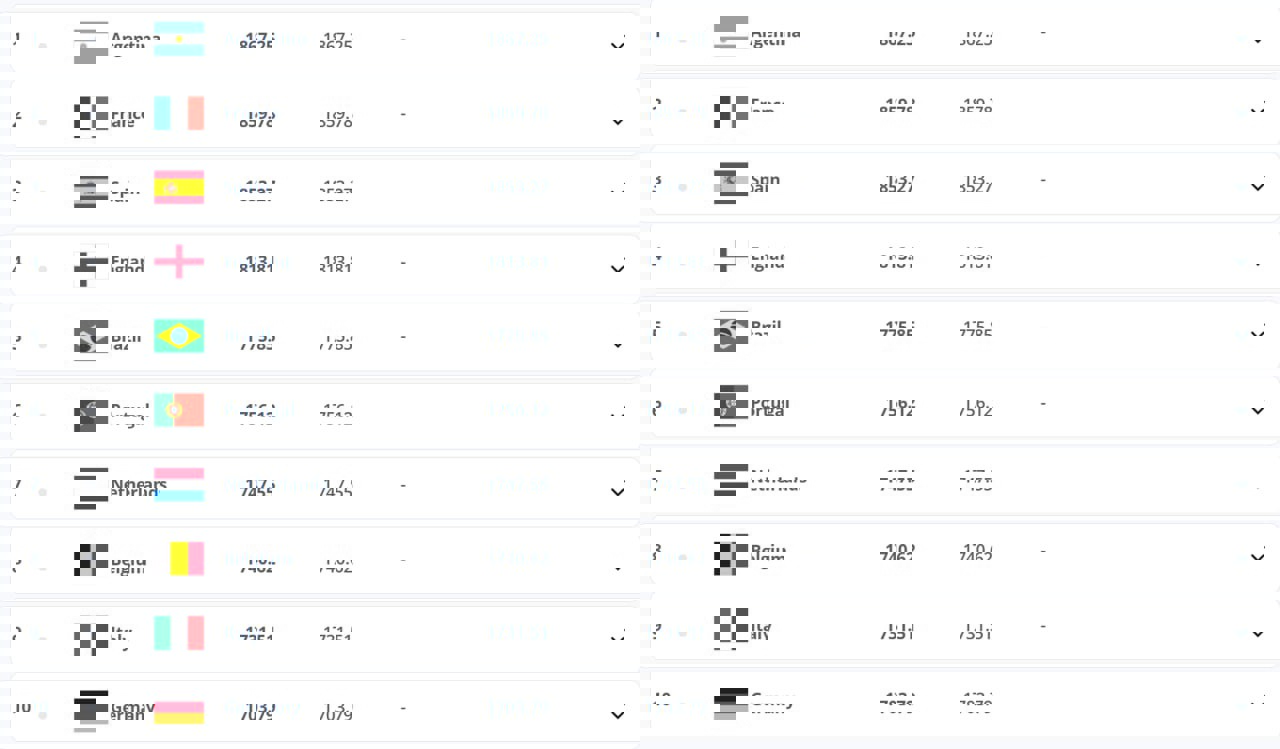This screenshot has height=749, width=1280.
Task: Expand the France row showing its tricolor flag
Action: [618, 121]
